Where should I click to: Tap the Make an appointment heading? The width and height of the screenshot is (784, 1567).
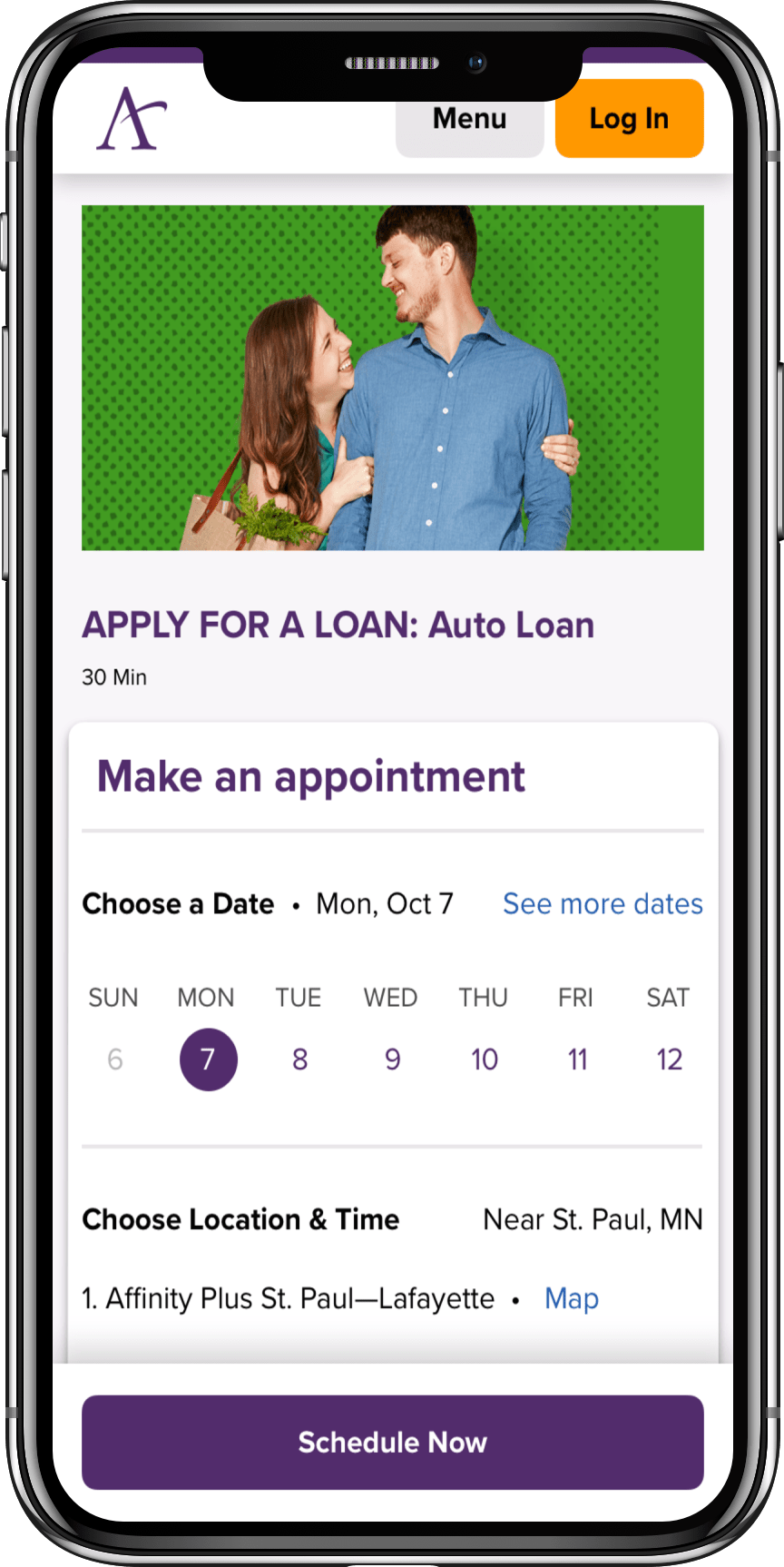[x=312, y=776]
